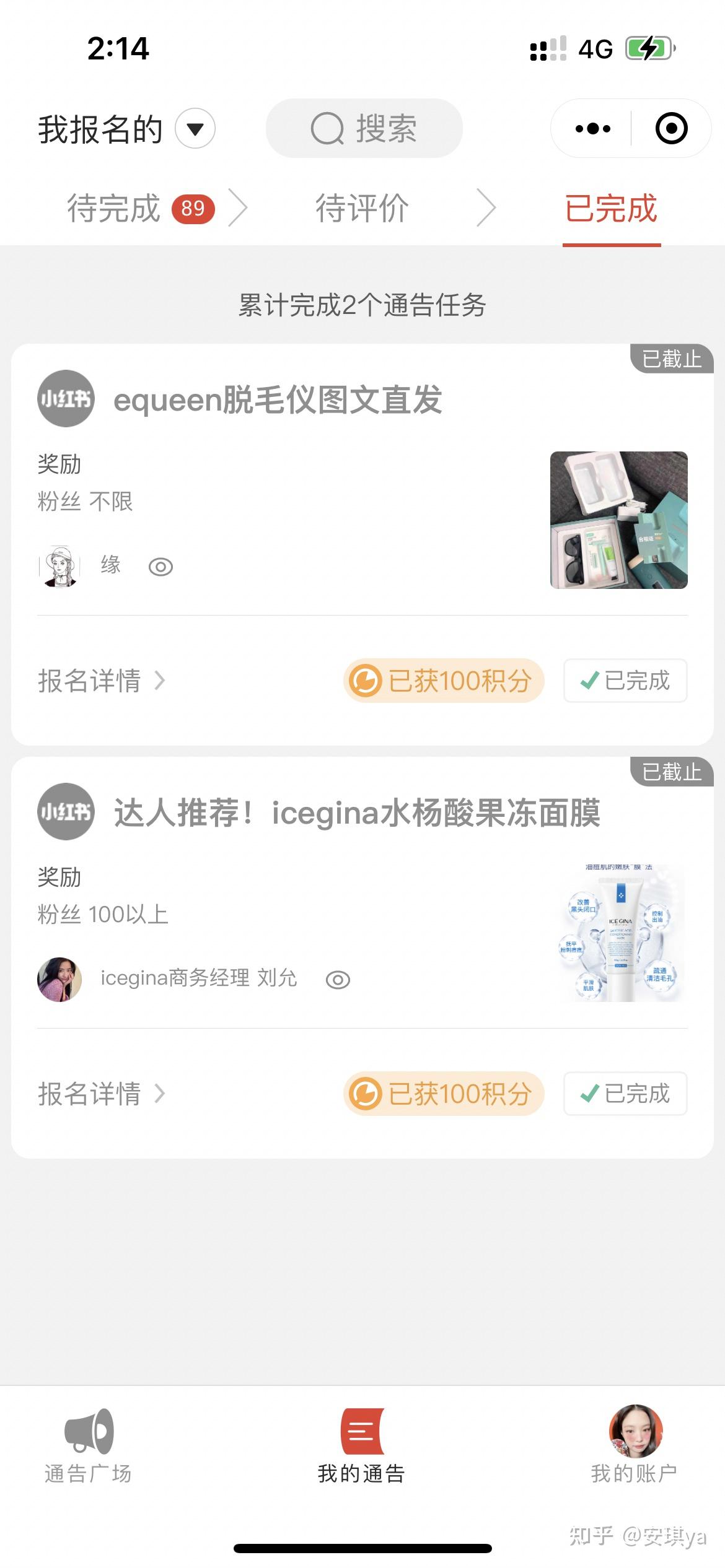This screenshot has height=1568, width=725.
Task: Open the equeen脱毛仪图文直发 task card
Action: pyautogui.click(x=278, y=399)
